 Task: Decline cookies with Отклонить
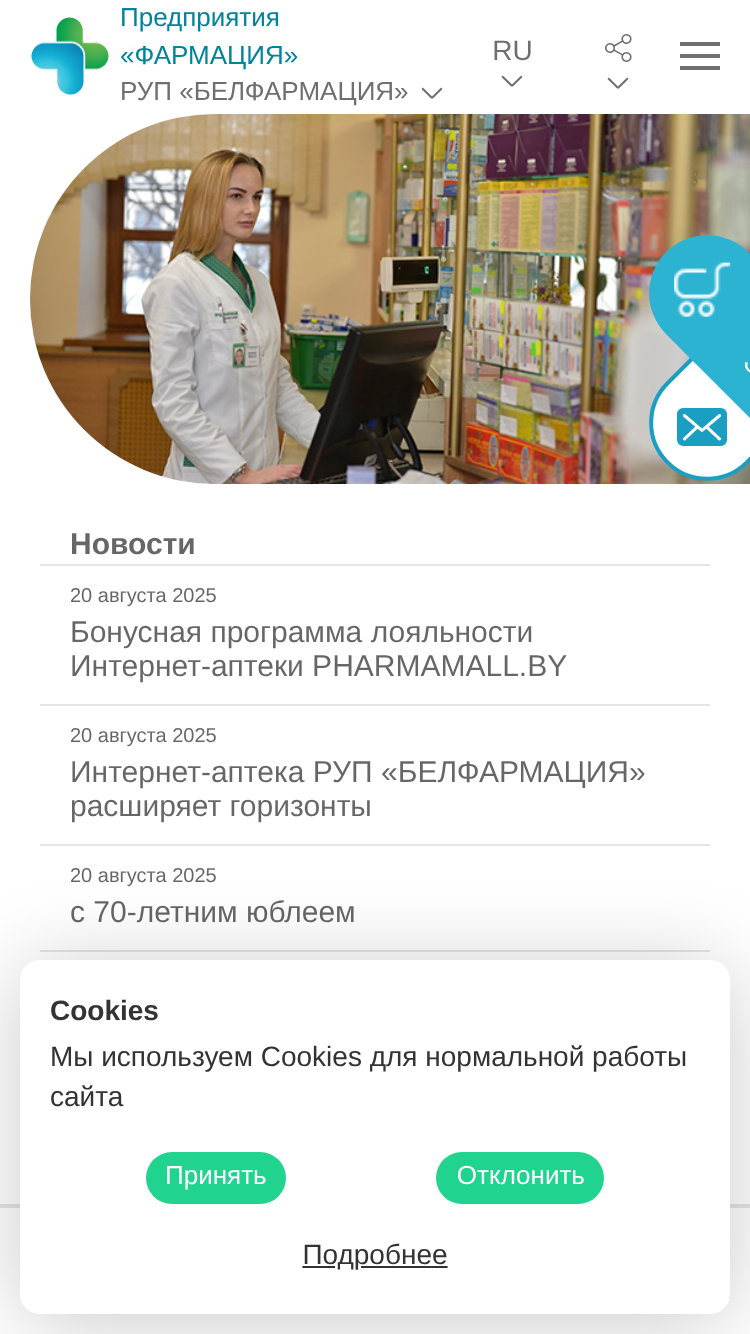pos(520,1177)
